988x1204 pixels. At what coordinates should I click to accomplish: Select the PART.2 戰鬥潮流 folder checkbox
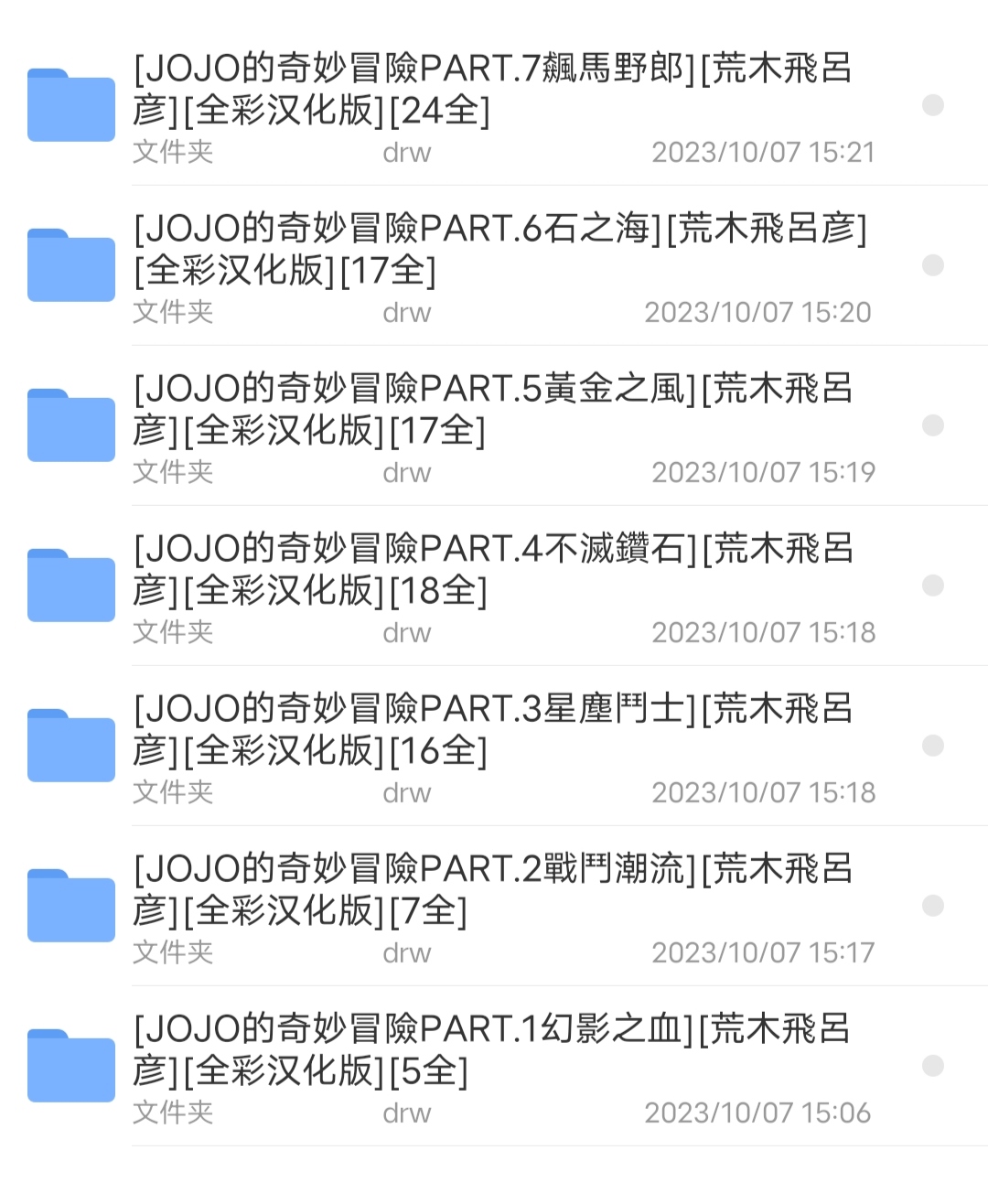tap(932, 906)
